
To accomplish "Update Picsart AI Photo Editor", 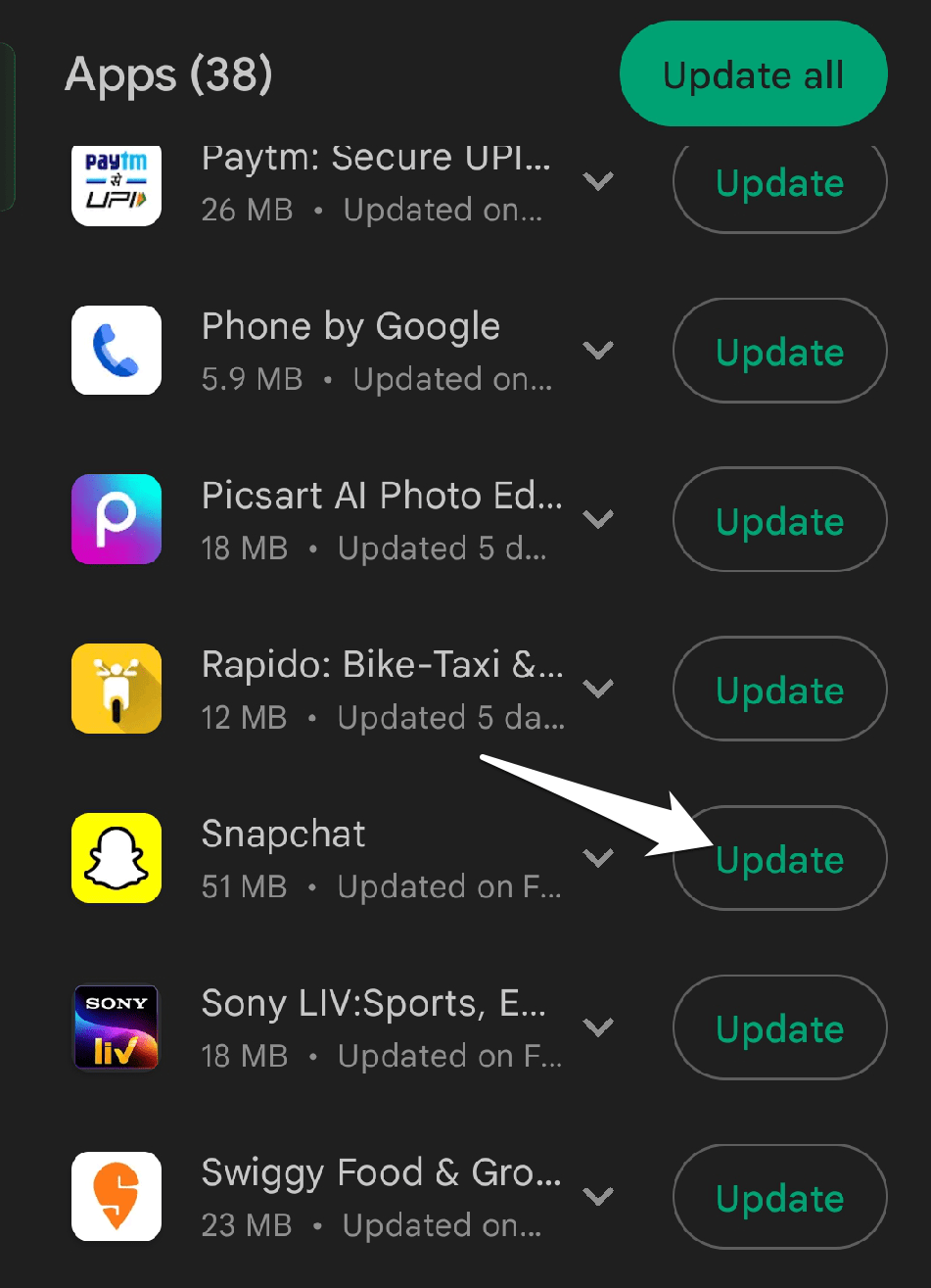I will [779, 521].
